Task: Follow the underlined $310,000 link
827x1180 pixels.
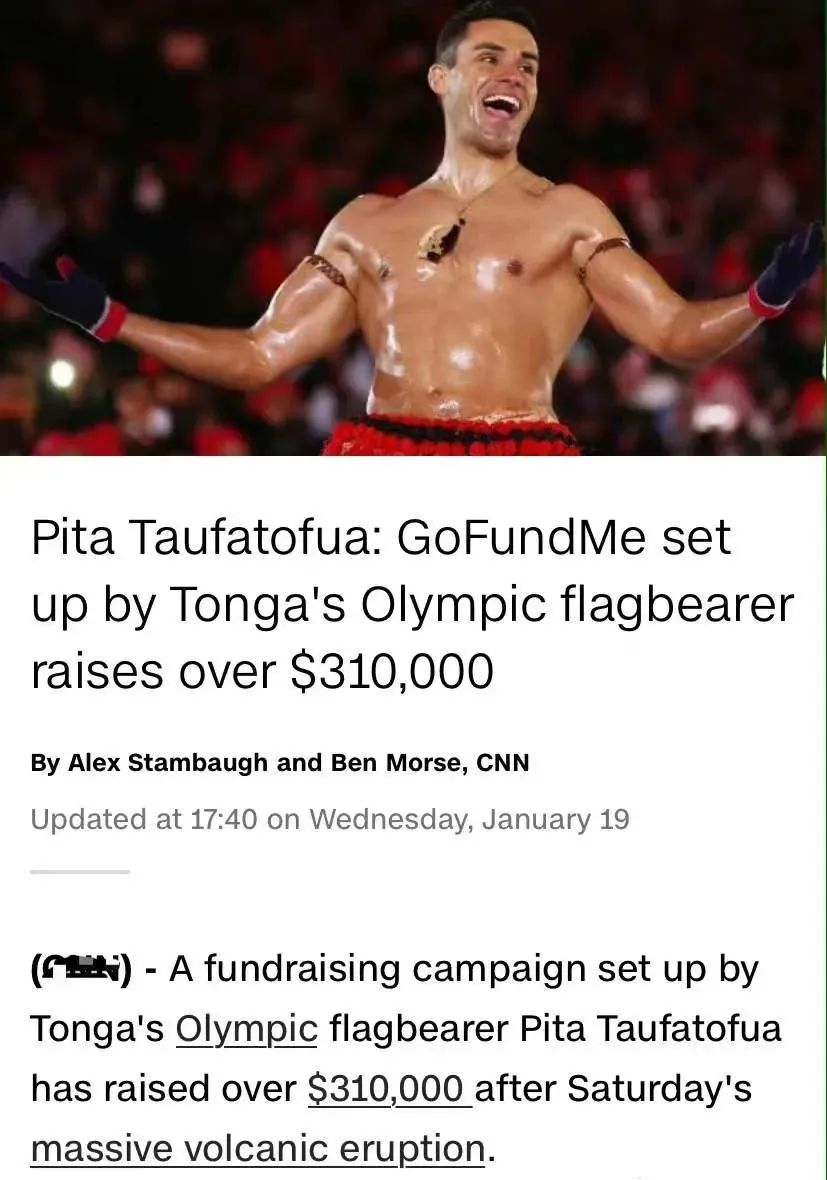Action: pyautogui.click(x=388, y=1088)
